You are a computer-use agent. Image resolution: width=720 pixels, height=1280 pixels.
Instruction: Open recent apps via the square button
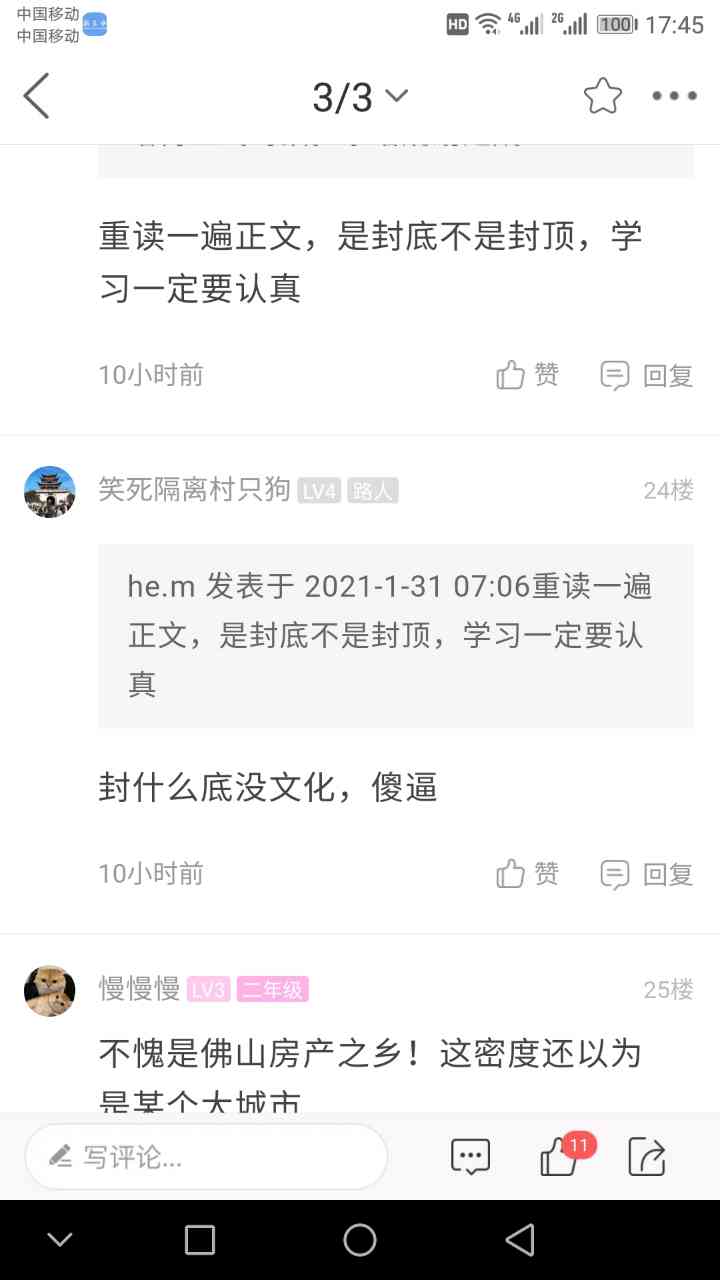pos(200,1240)
